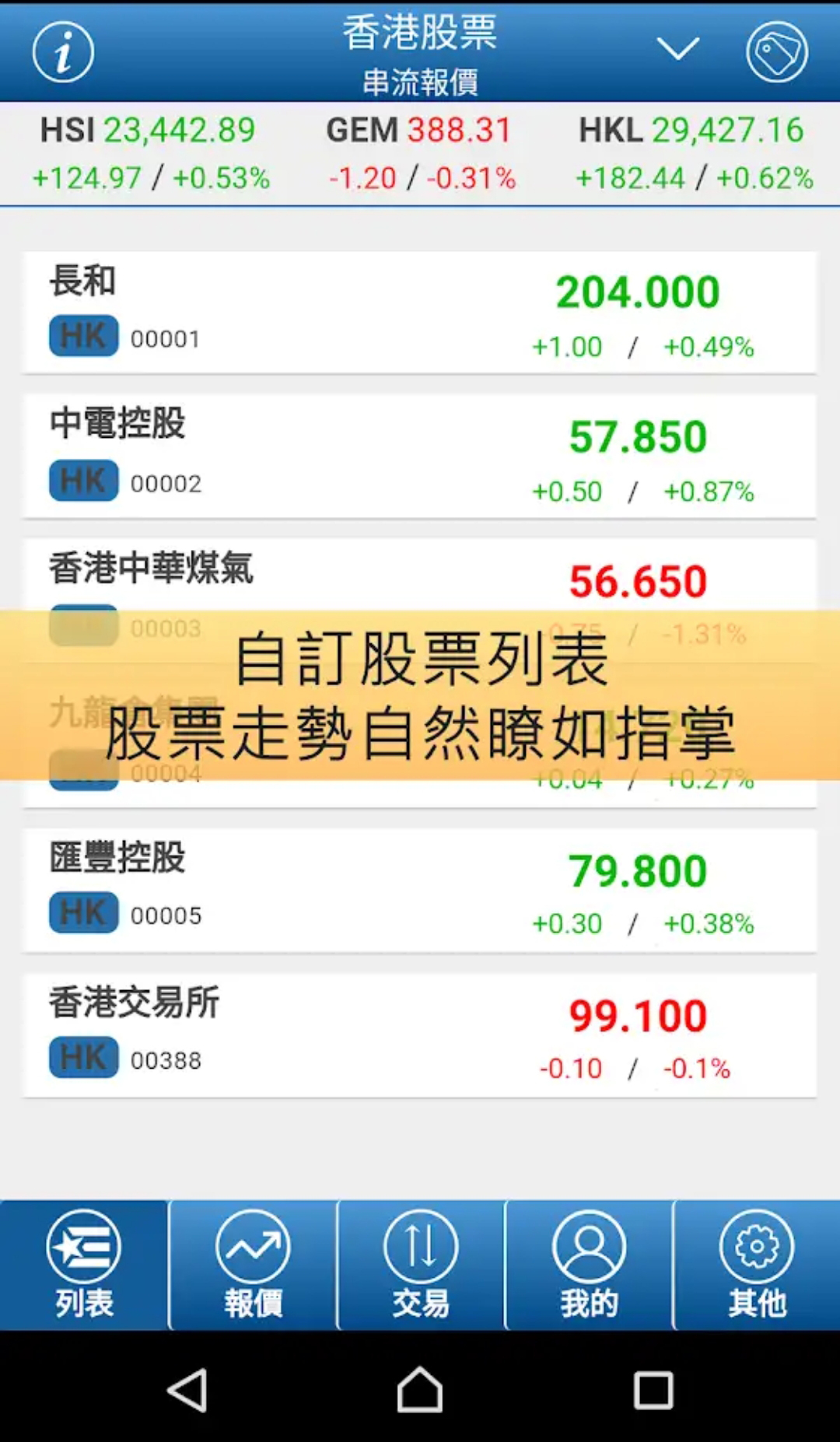This screenshot has height=1442, width=840.
Task: Go to the system home screen
Action: point(420,1389)
